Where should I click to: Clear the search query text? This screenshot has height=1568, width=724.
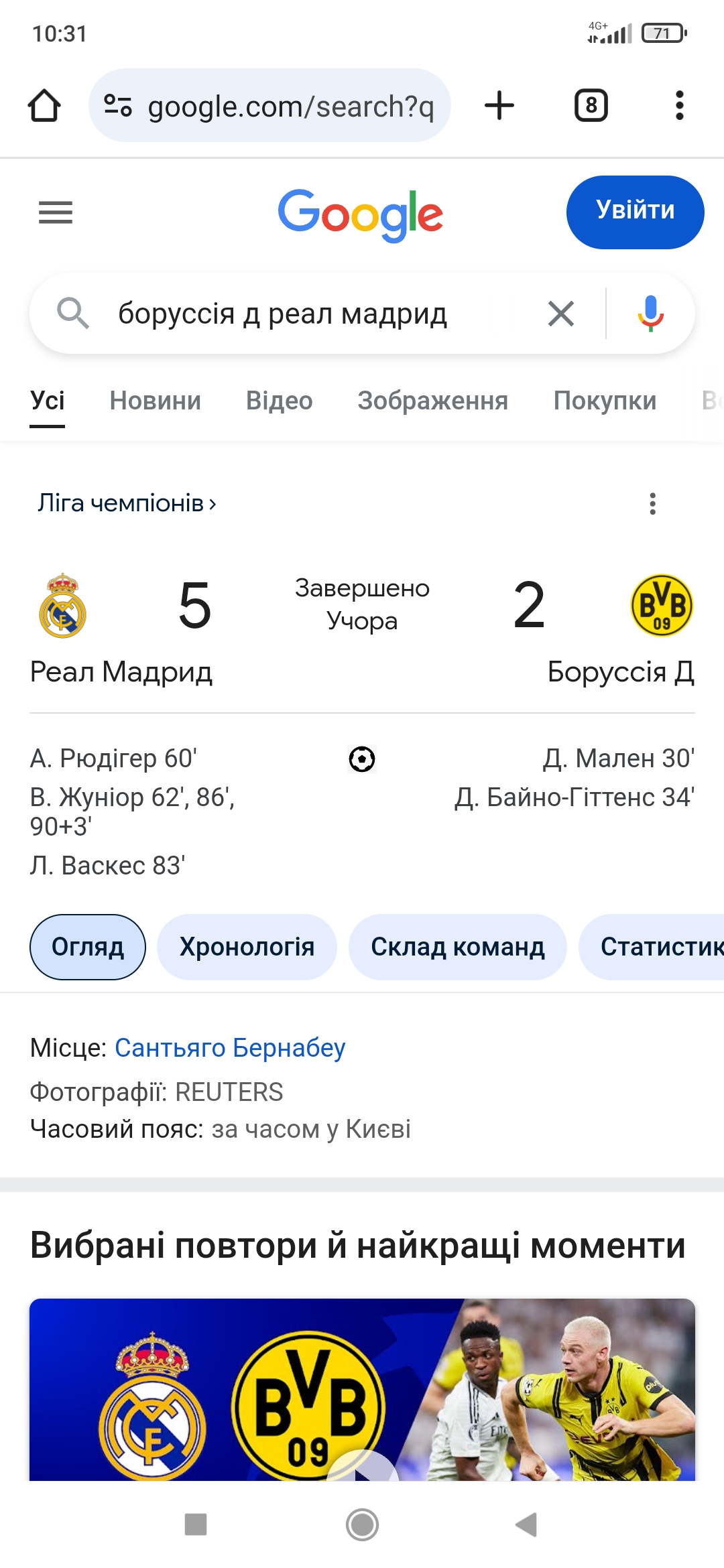[561, 314]
